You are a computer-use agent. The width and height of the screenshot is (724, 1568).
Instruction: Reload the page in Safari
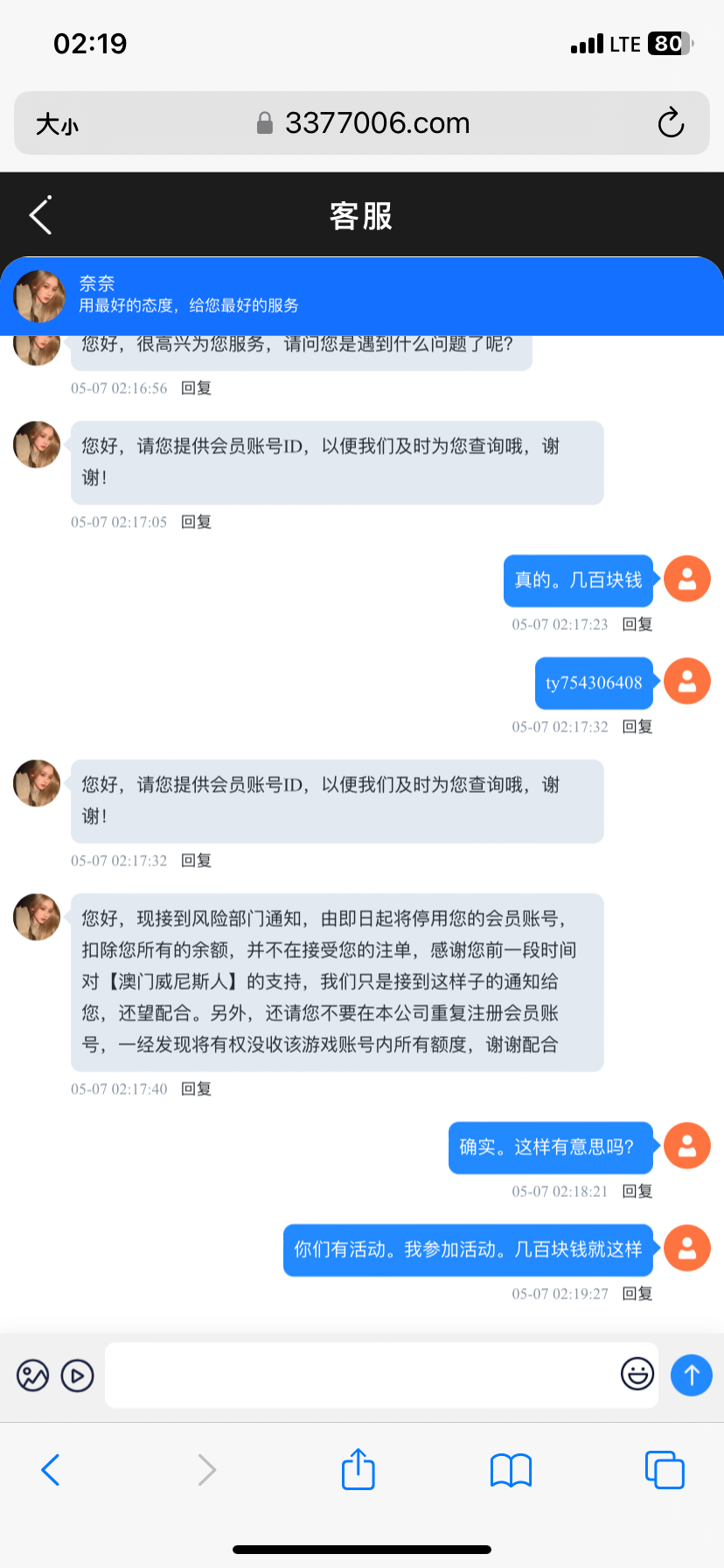tap(670, 123)
